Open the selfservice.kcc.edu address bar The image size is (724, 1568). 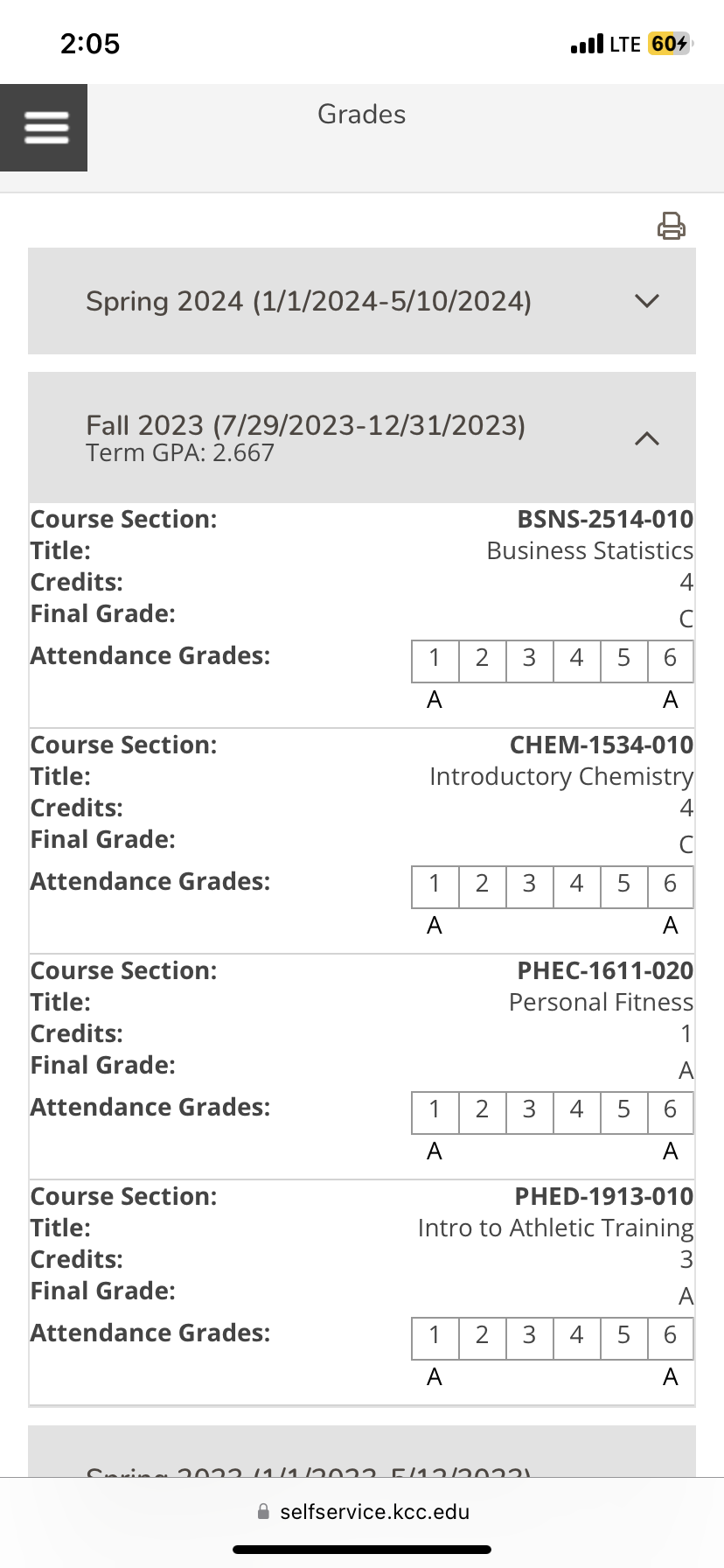coord(364,1512)
